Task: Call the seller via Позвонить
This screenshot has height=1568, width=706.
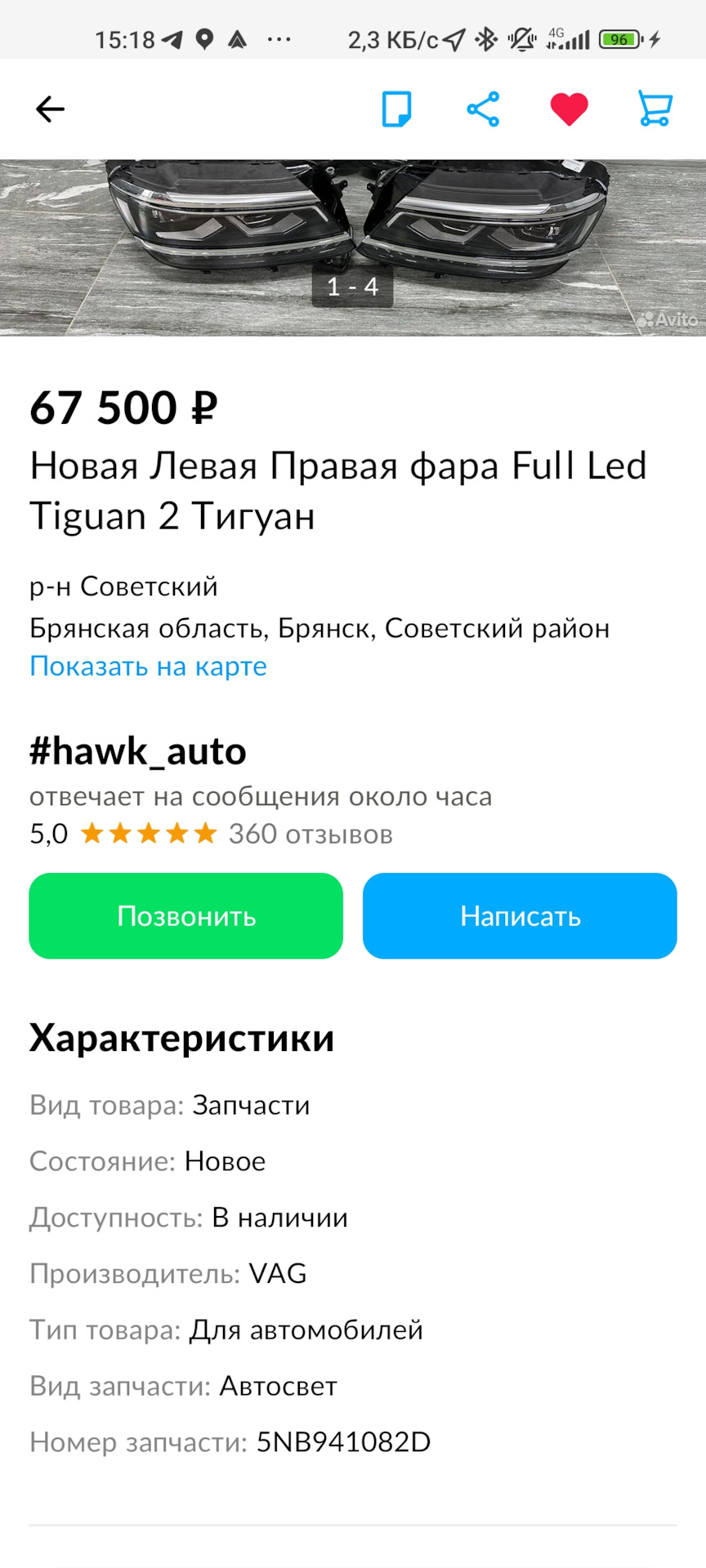Action: point(186,915)
